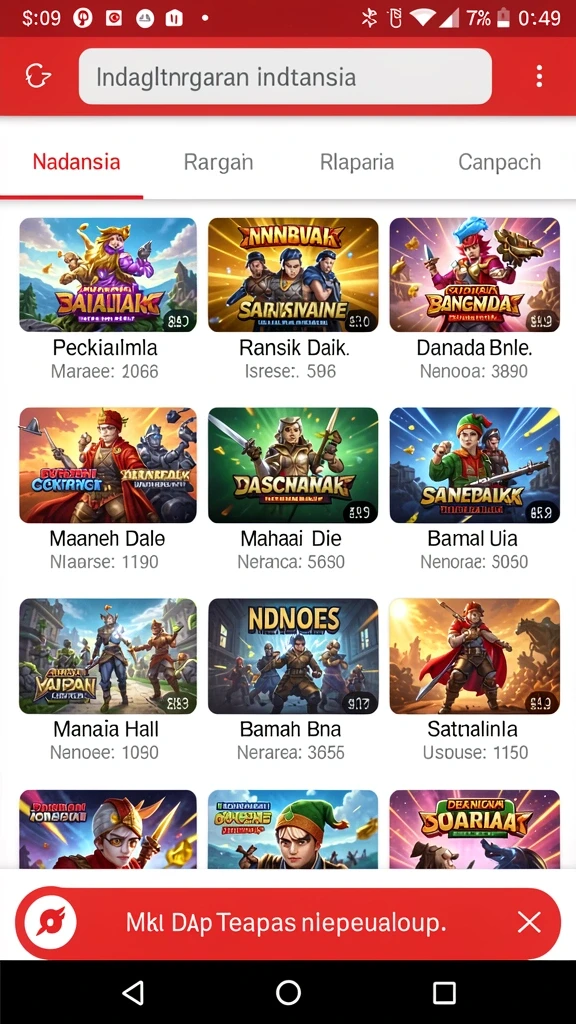Go back with the system back button
Viewport: 576px width, 1024px height.
pos(133,993)
